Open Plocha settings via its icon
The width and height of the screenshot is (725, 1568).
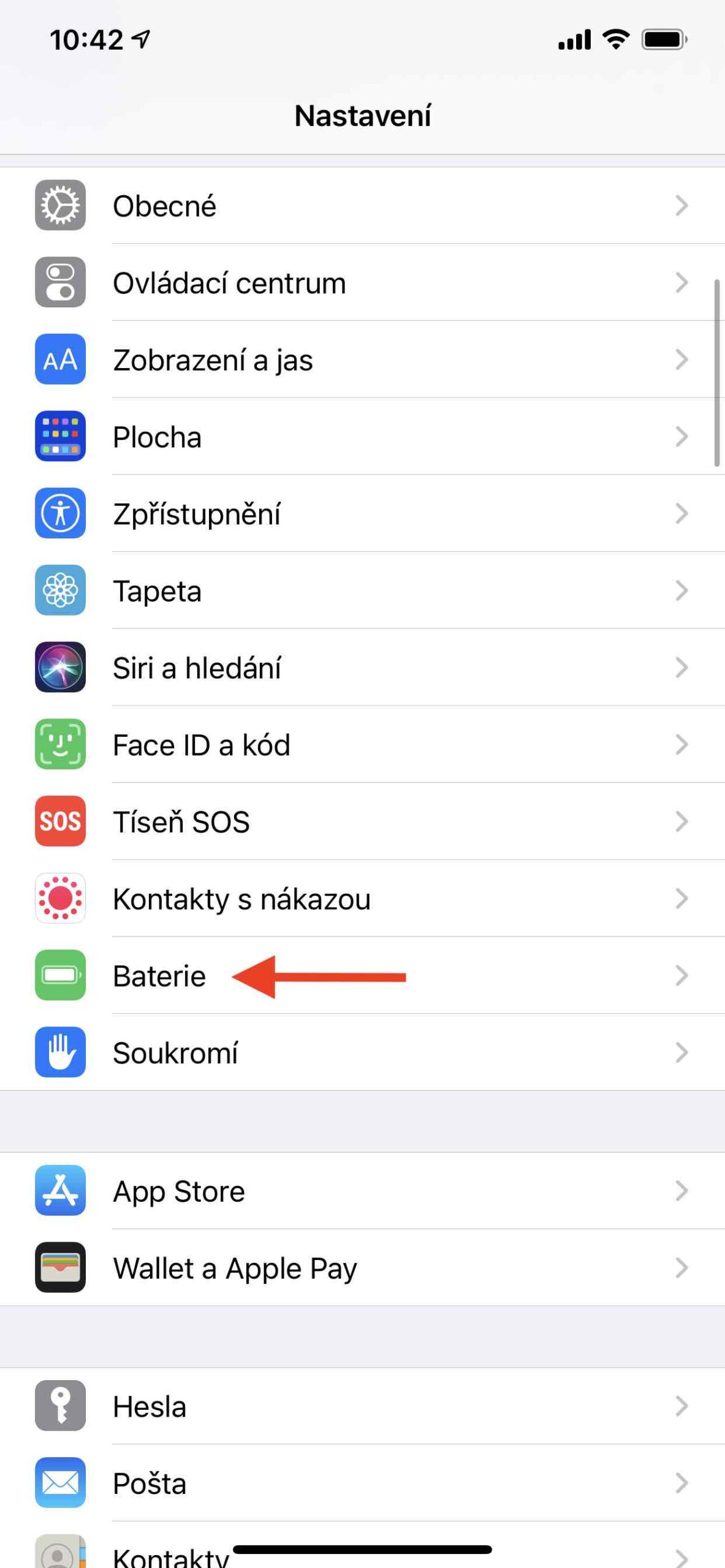(60, 437)
